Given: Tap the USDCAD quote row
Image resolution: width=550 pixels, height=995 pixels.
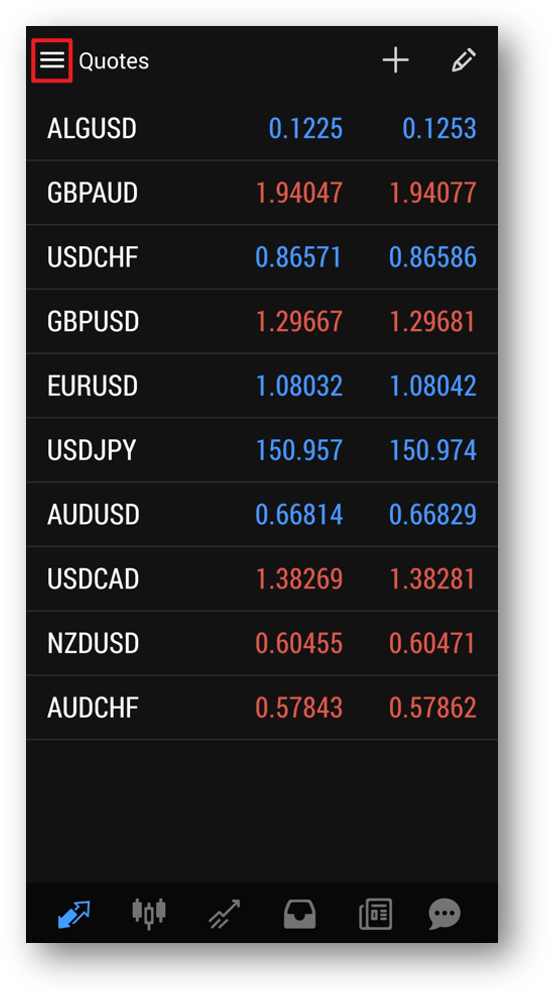Looking at the screenshot, I should pyautogui.click(x=261, y=579).
